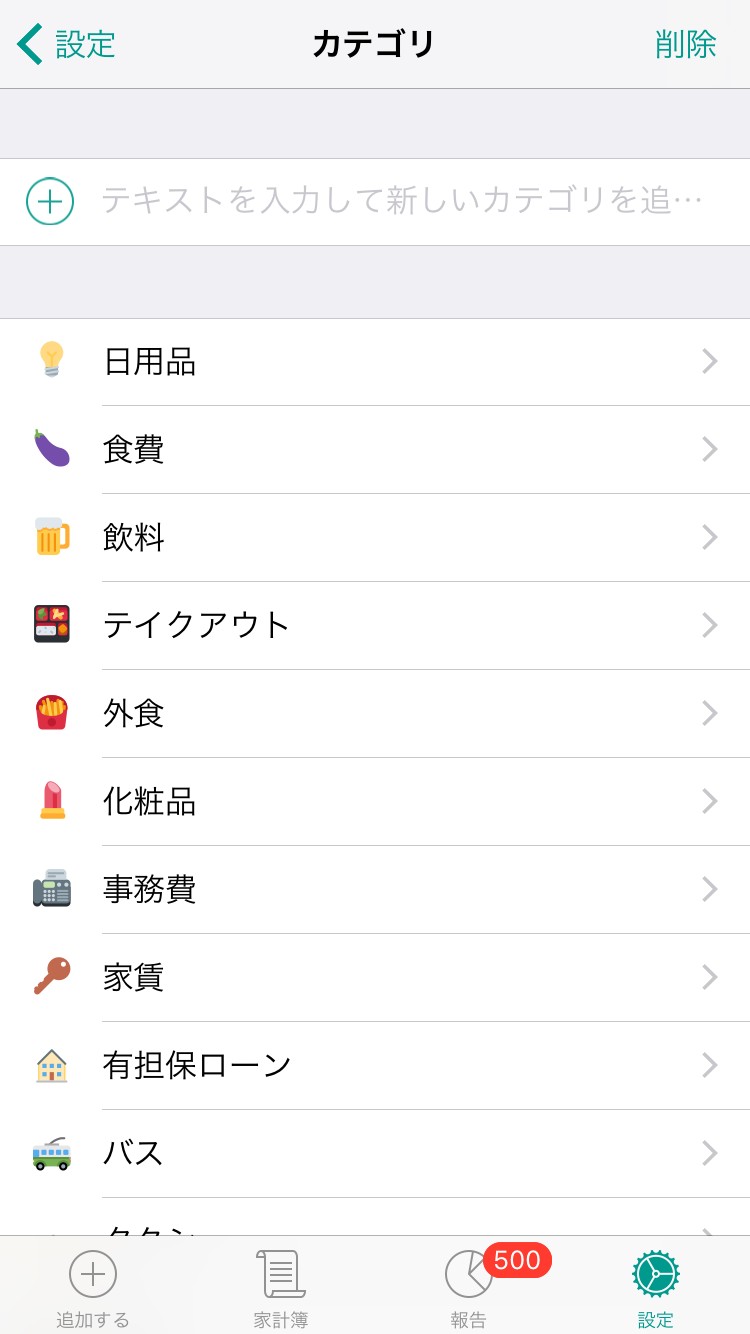
Task: Select the 設定 tab
Action: click(x=656, y=1287)
